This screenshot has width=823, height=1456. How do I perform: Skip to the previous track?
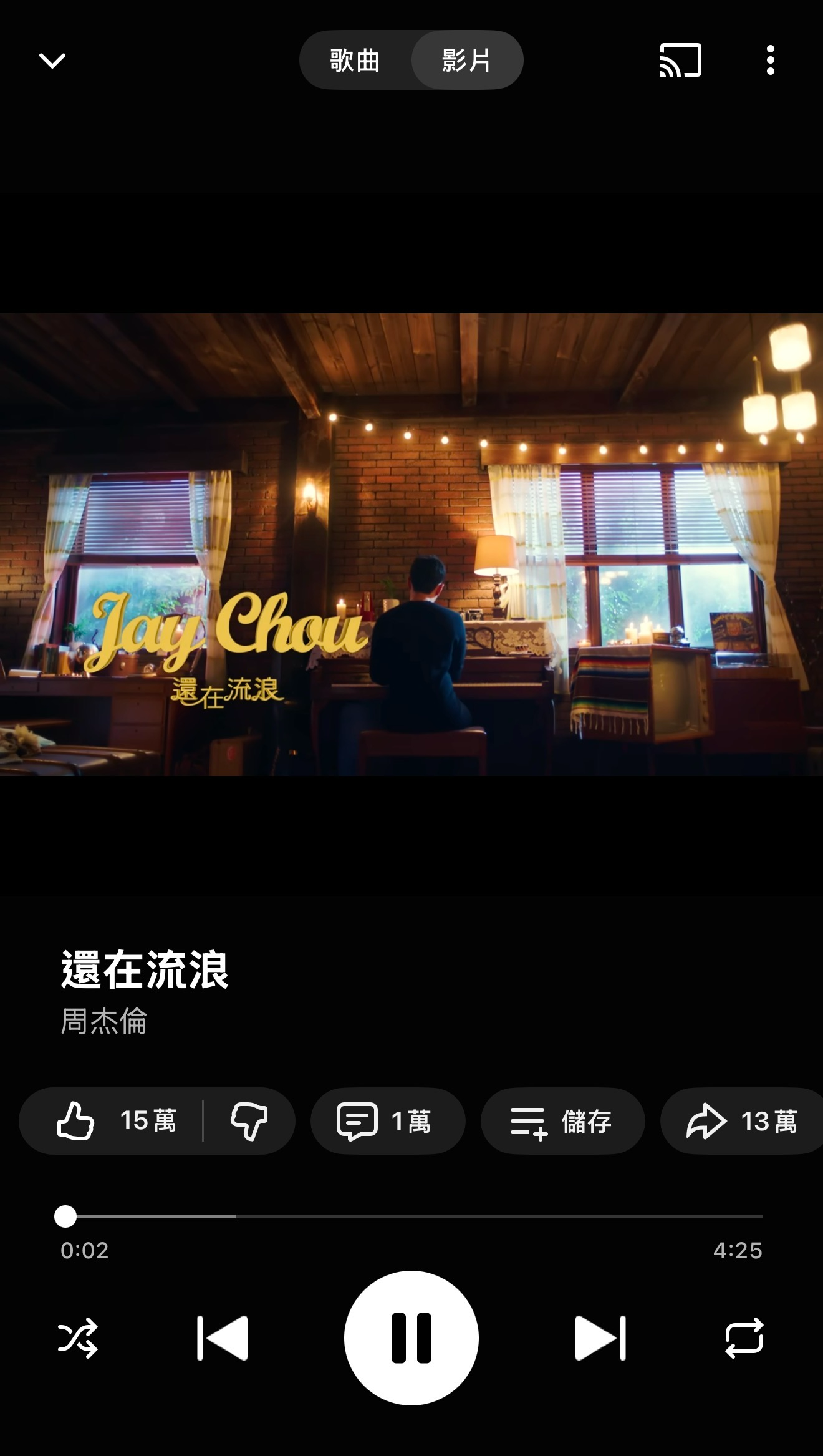223,1337
